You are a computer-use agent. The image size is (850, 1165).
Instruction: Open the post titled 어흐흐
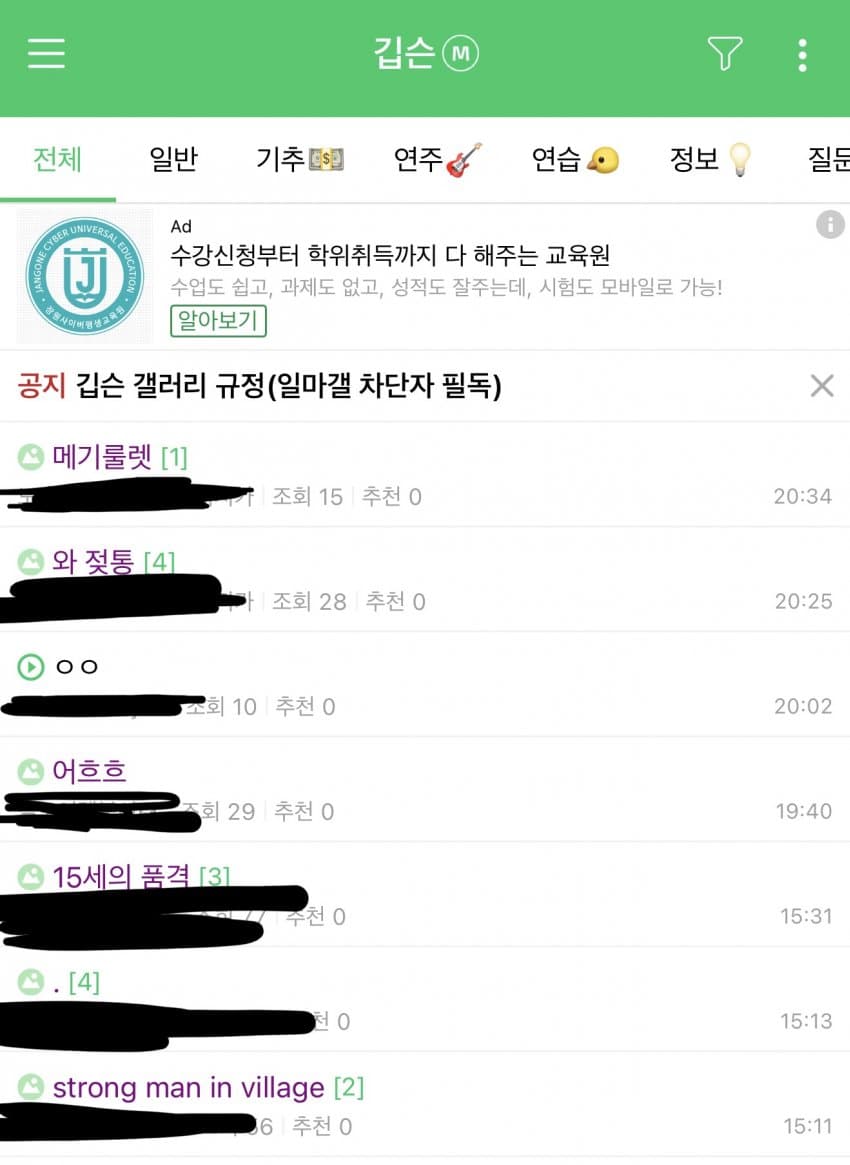89,771
